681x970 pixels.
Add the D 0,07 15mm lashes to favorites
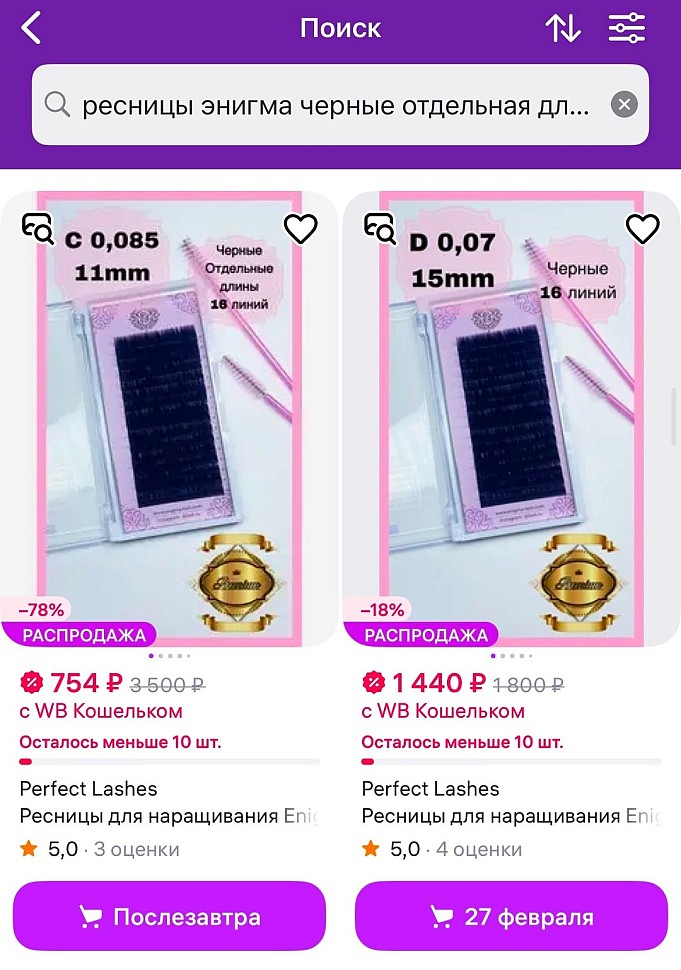pos(642,229)
